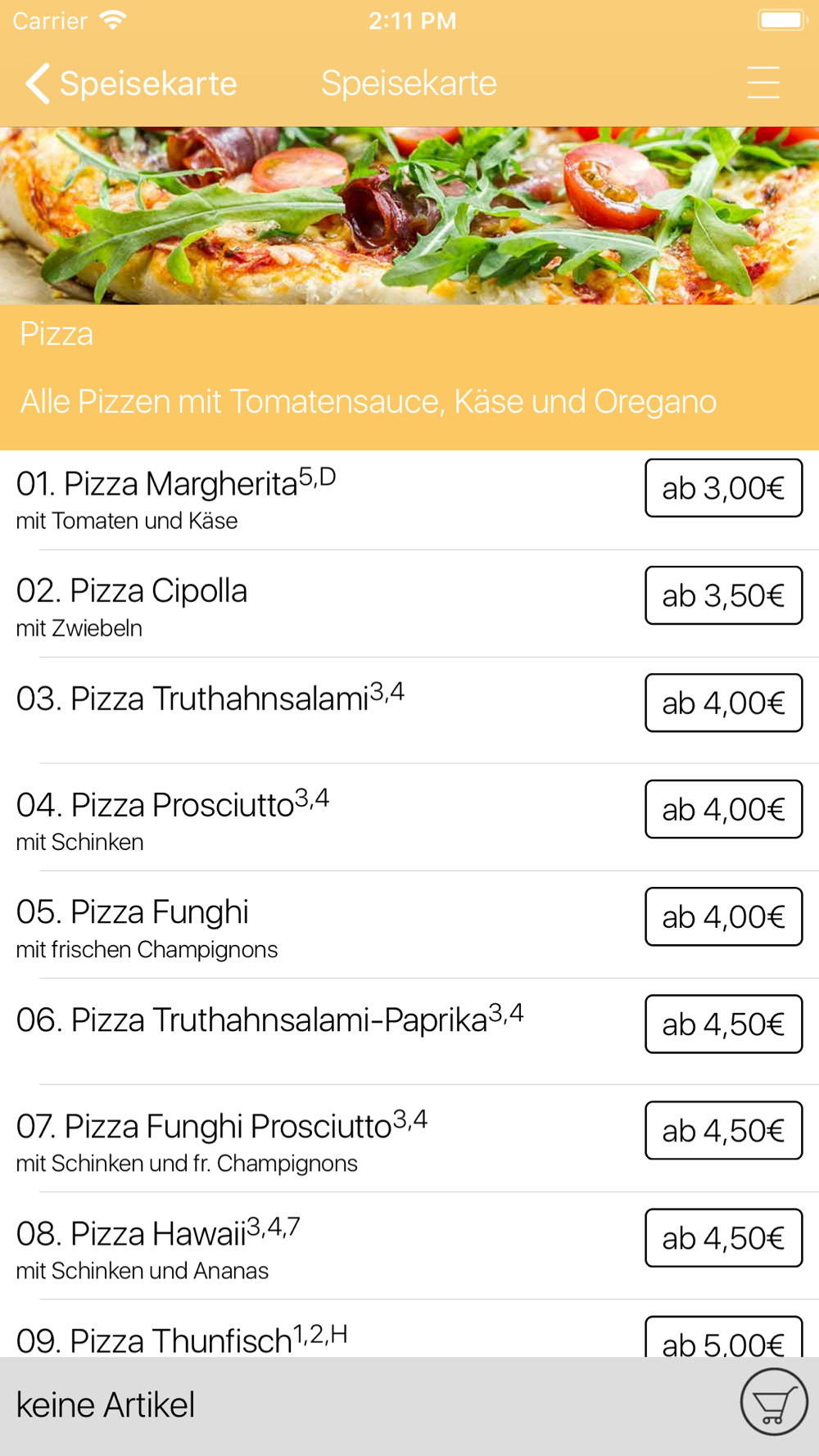Go back to Speisekarte
This screenshot has height=1456, width=819.
point(131,84)
